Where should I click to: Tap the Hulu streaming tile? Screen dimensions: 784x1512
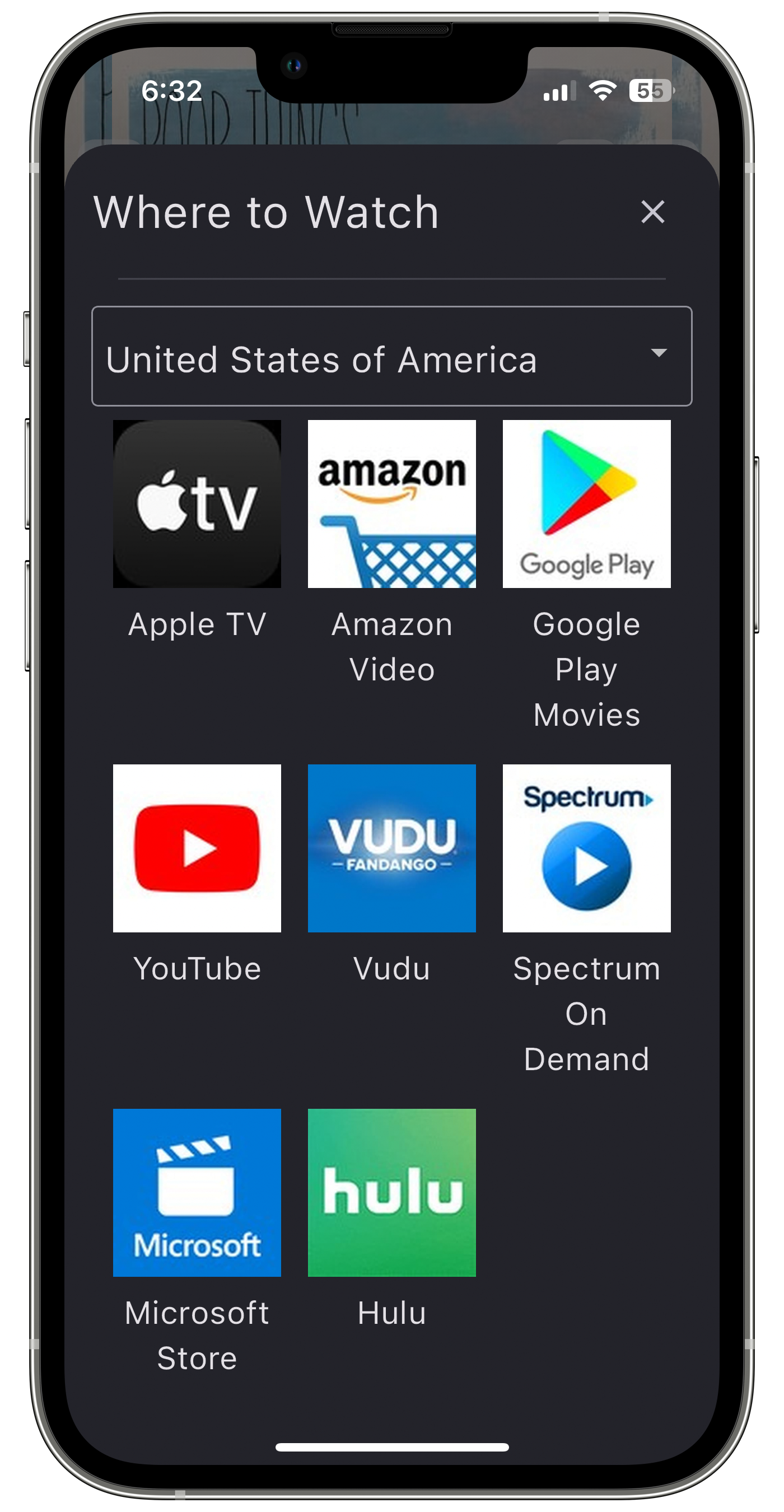[391, 1192]
